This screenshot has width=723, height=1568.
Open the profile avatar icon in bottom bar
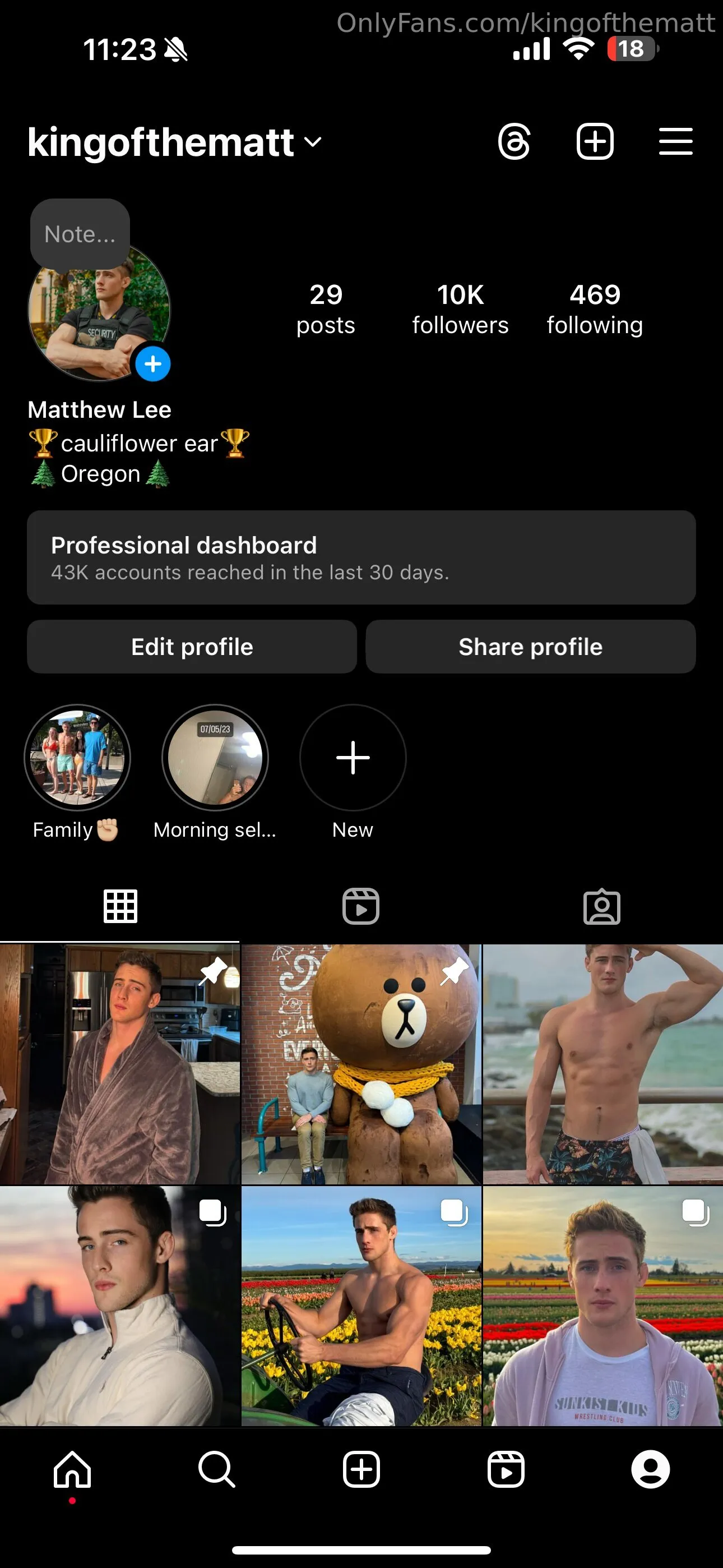tap(651, 1469)
